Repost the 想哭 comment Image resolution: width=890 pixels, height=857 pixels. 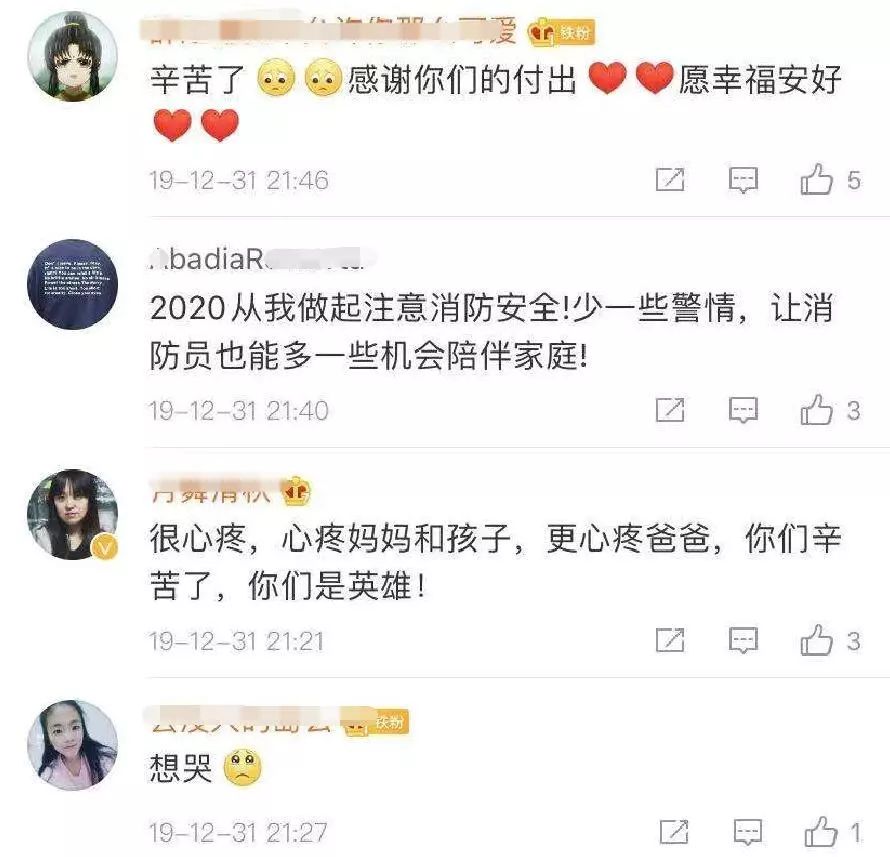[674, 831]
